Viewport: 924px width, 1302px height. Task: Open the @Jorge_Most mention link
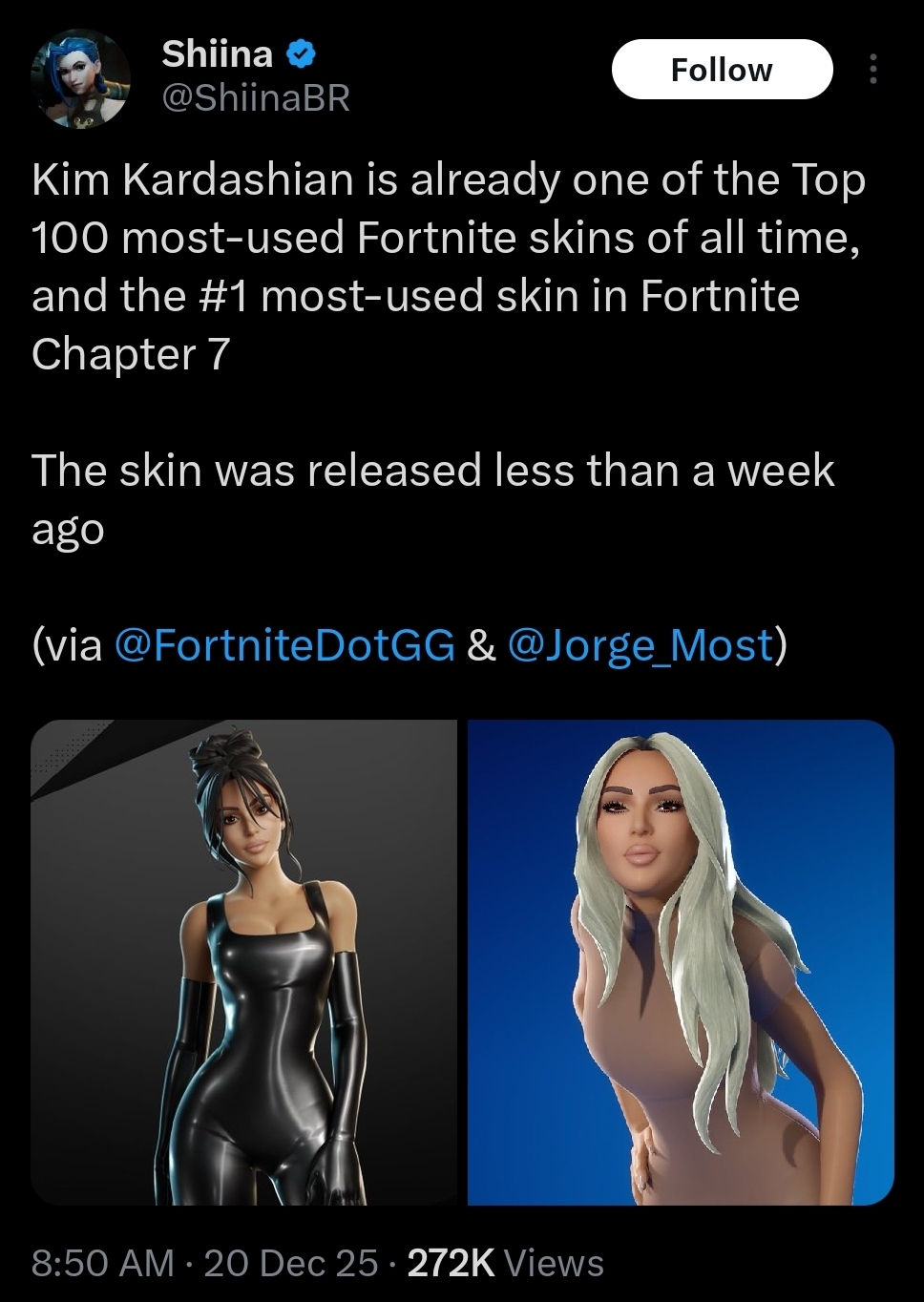(x=640, y=645)
